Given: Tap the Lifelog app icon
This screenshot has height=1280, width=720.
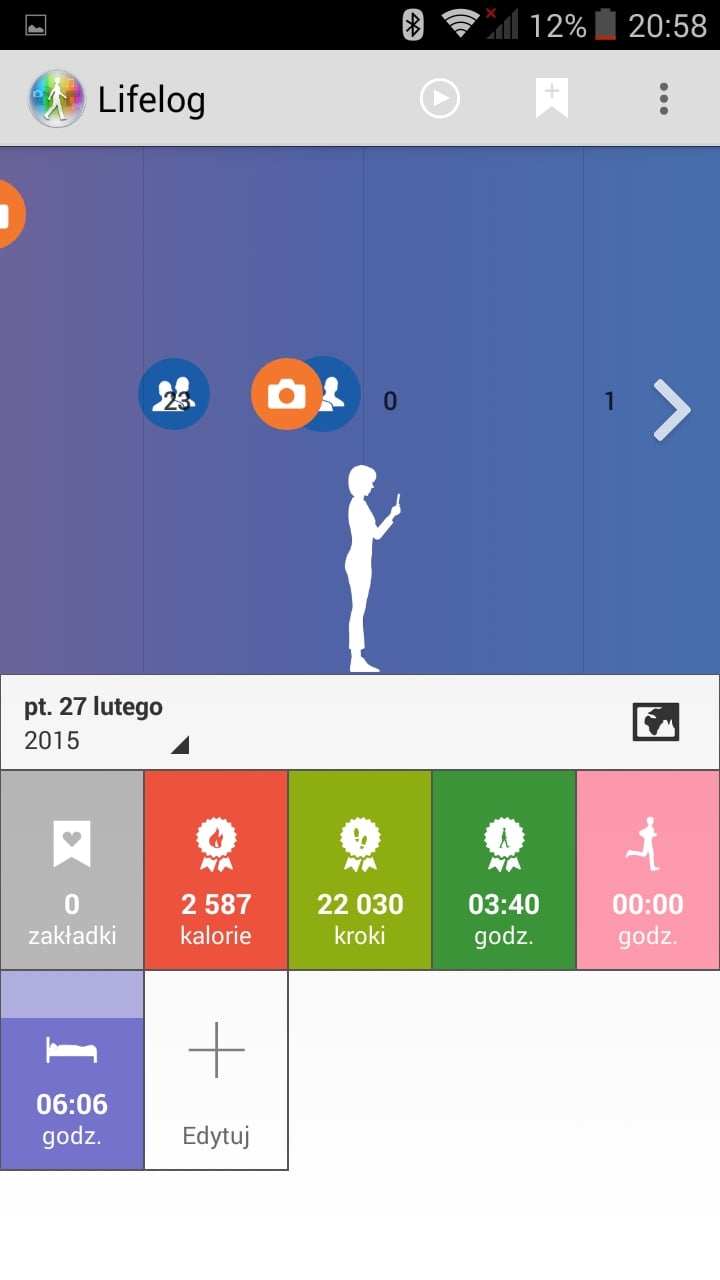Looking at the screenshot, I should tap(57, 99).
